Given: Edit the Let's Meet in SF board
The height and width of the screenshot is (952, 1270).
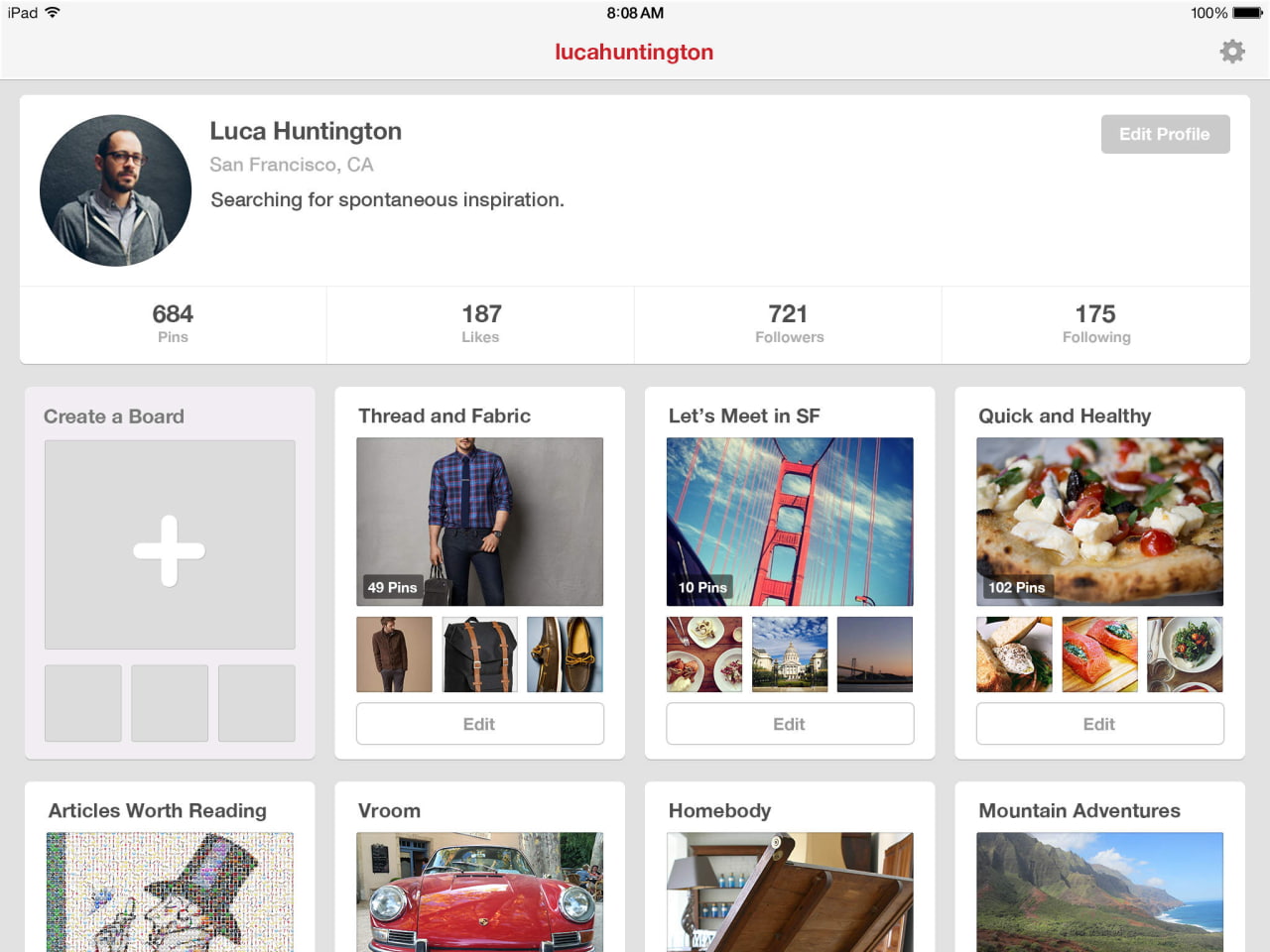Looking at the screenshot, I should coord(789,724).
